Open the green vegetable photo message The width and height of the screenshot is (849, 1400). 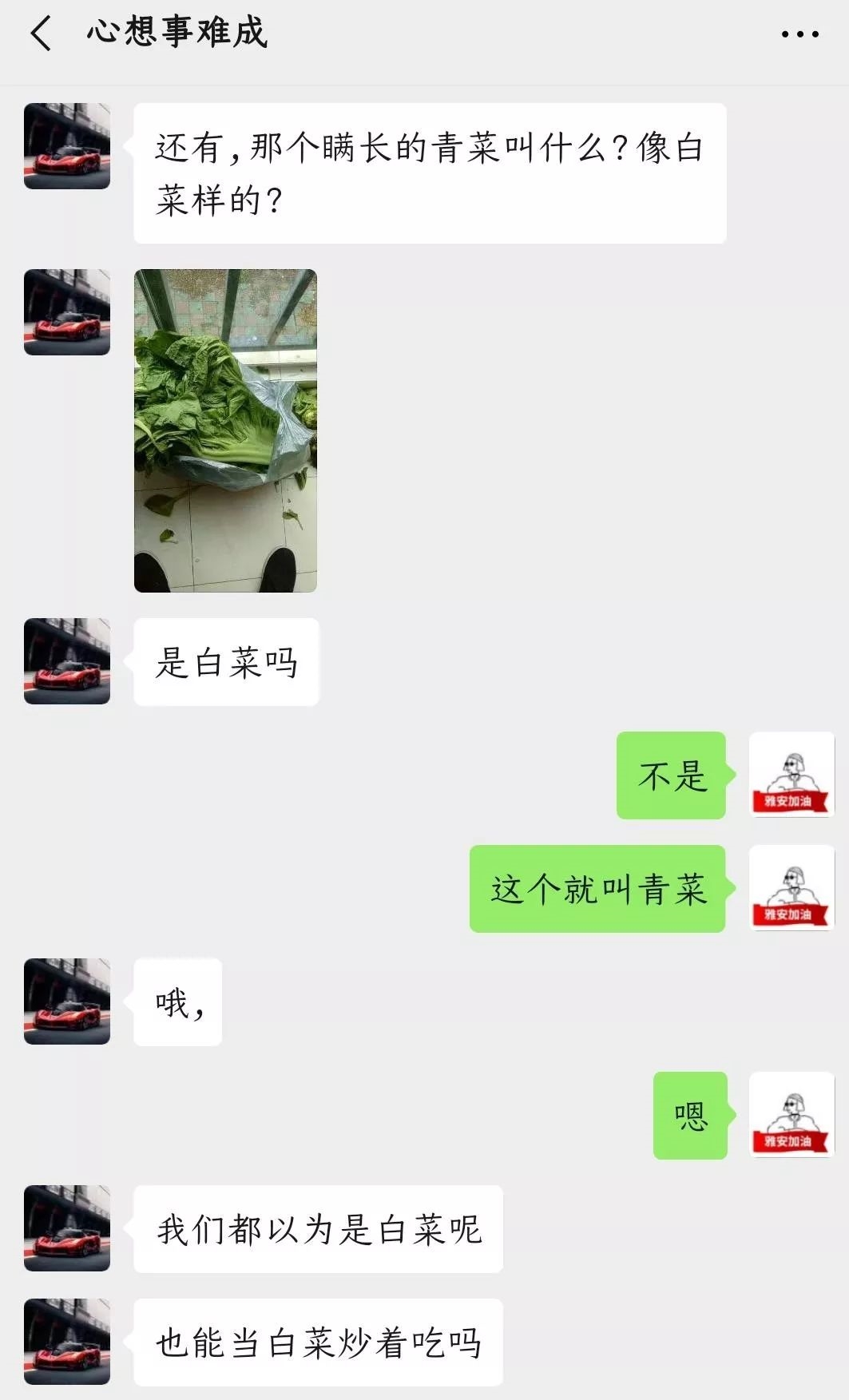point(225,430)
